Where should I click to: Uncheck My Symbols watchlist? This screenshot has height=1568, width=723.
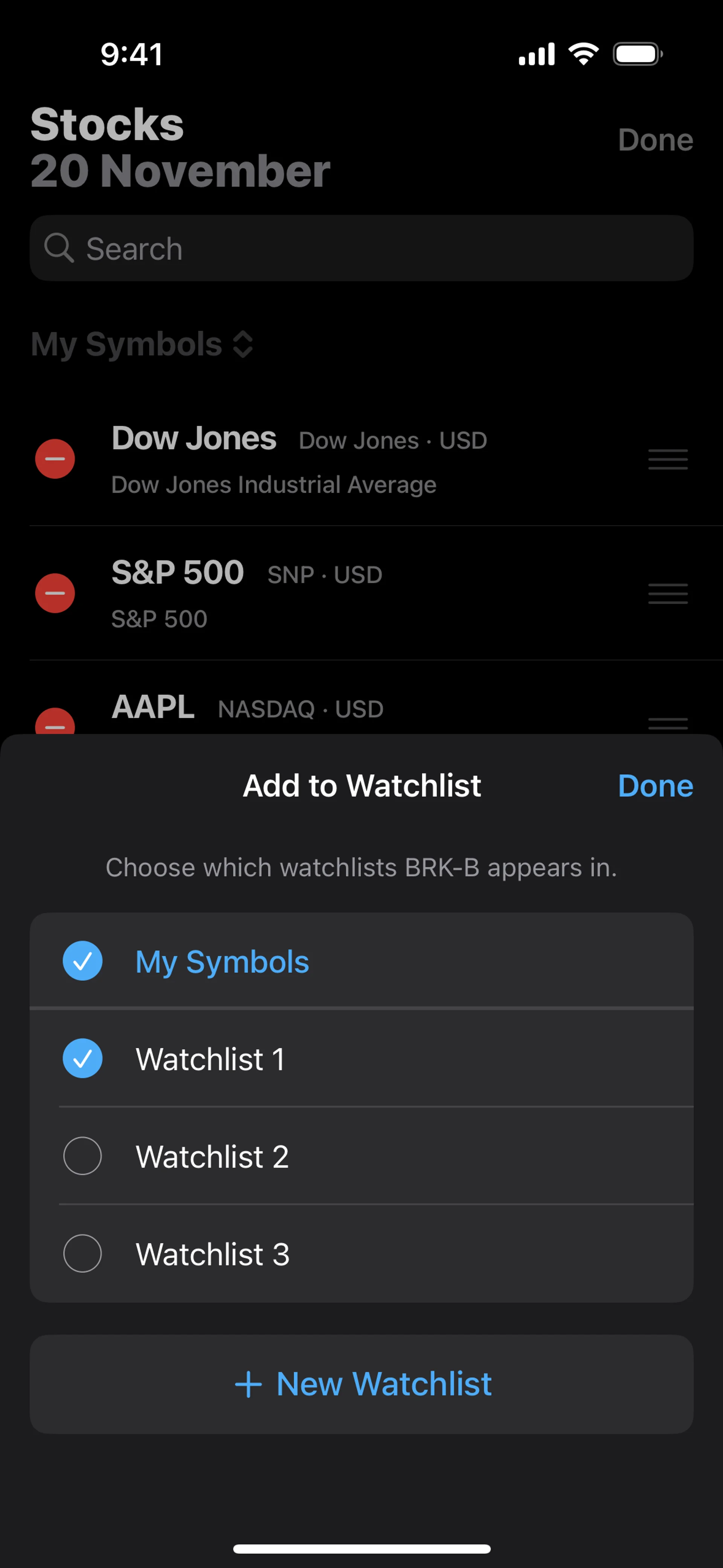83,961
